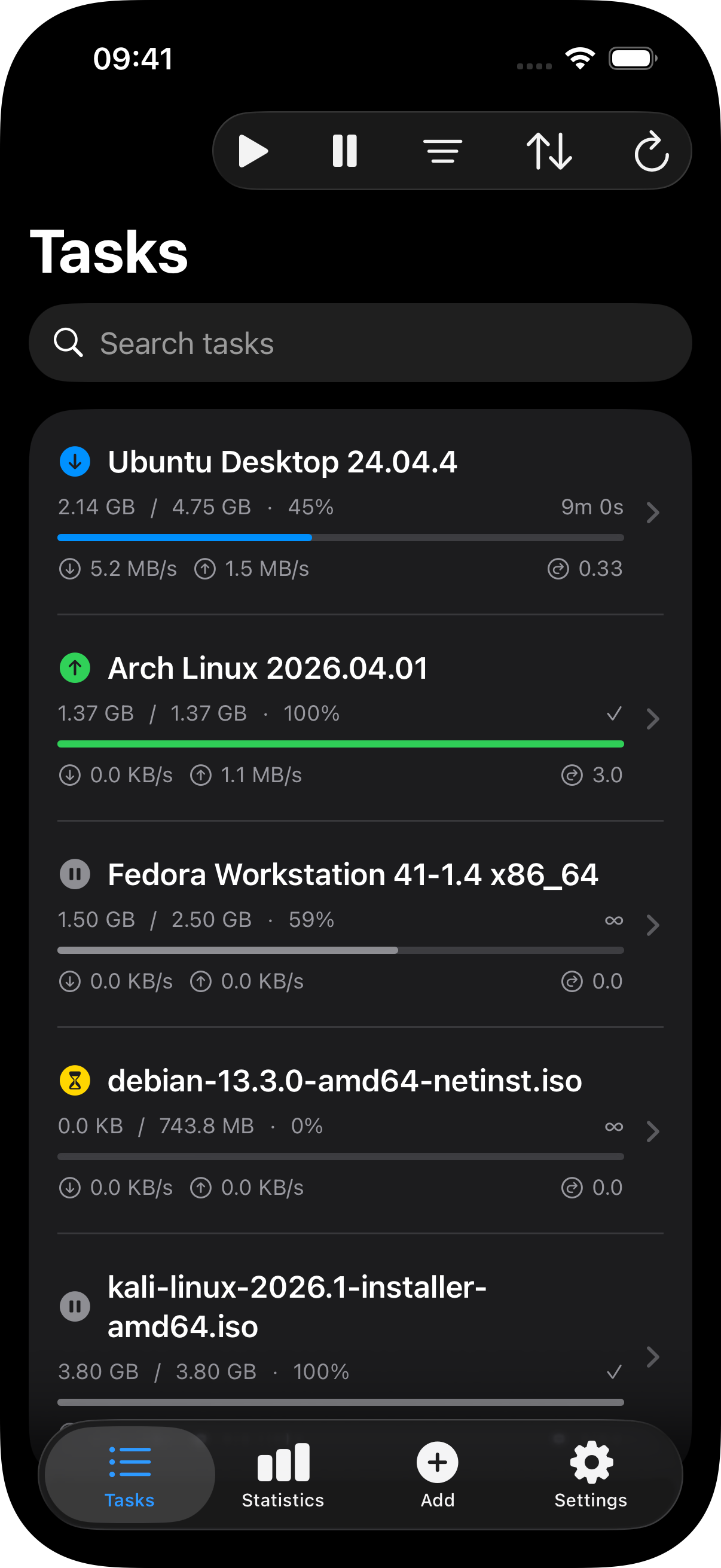Expand the Arch Linux 2026.04.01 task

coord(653,719)
